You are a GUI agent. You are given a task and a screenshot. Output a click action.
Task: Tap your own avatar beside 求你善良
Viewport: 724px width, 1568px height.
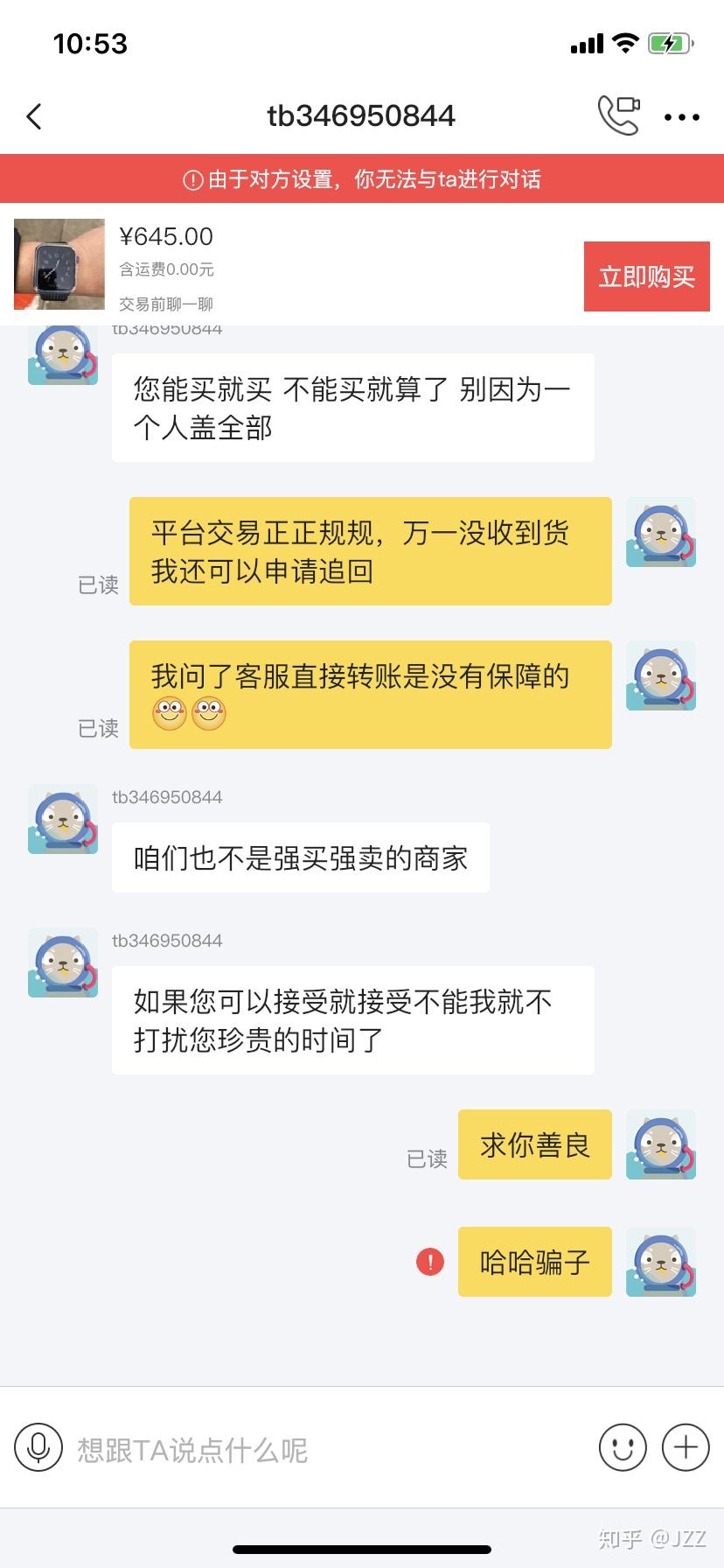[x=660, y=1144]
